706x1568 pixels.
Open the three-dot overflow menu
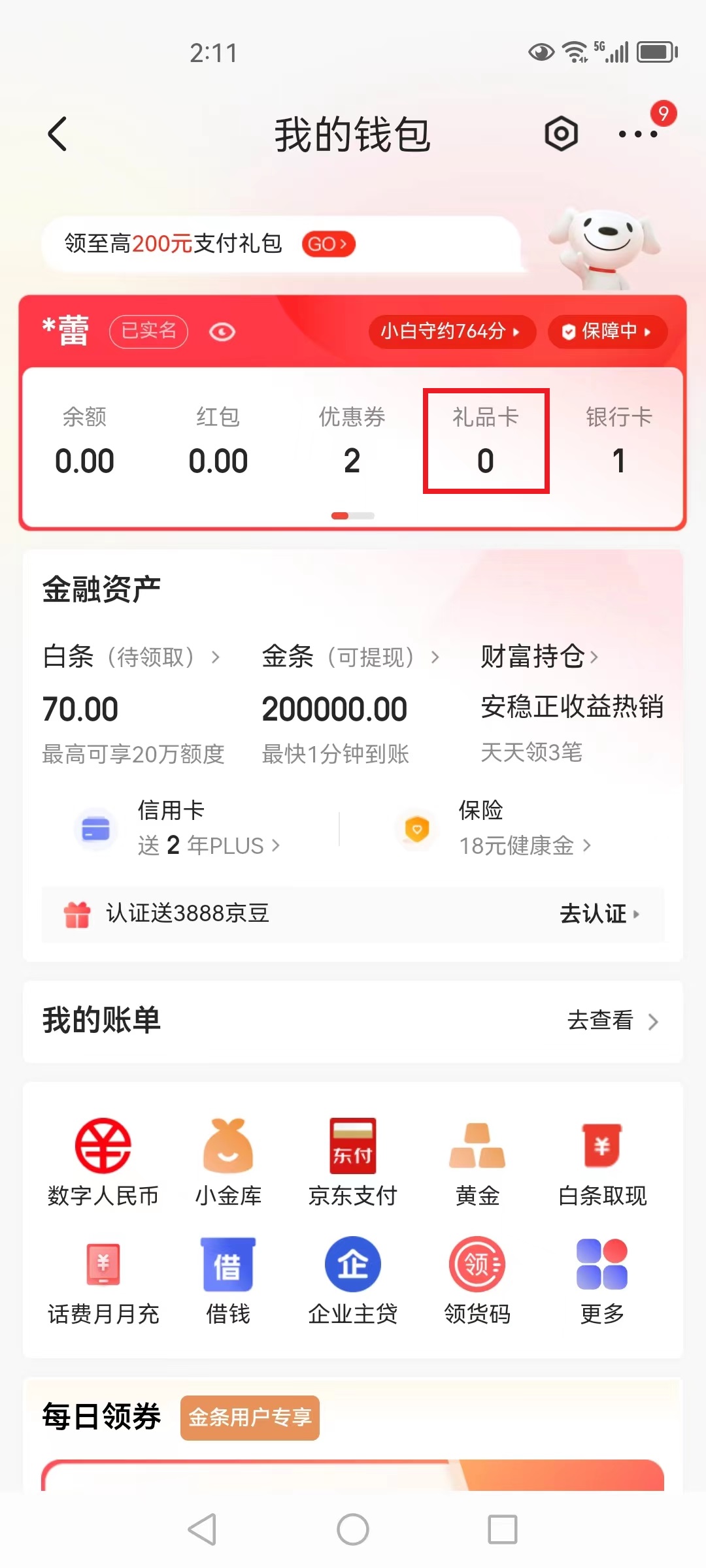pos(637,134)
